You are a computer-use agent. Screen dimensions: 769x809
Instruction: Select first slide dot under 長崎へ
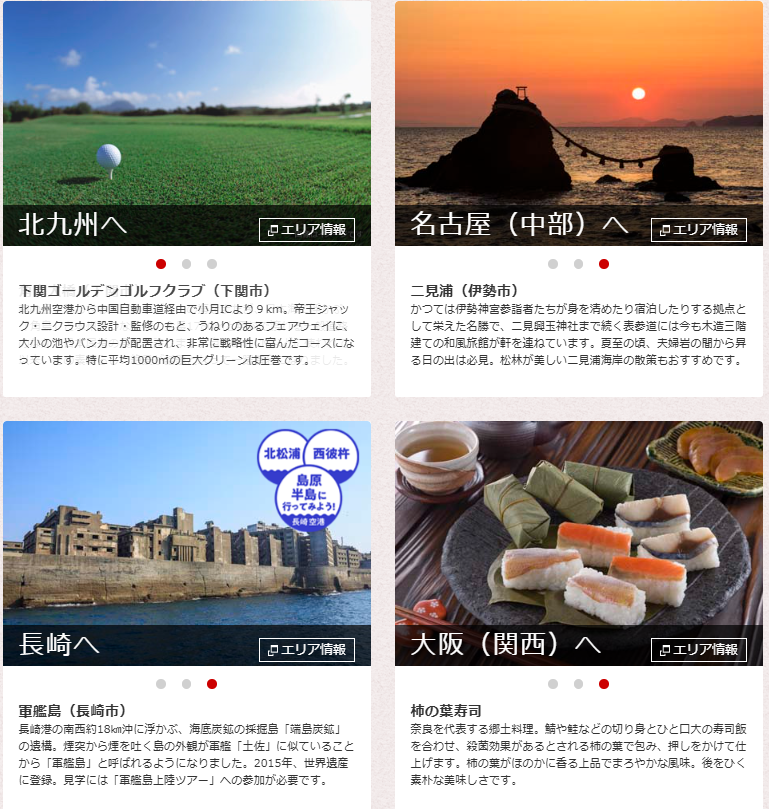161,684
